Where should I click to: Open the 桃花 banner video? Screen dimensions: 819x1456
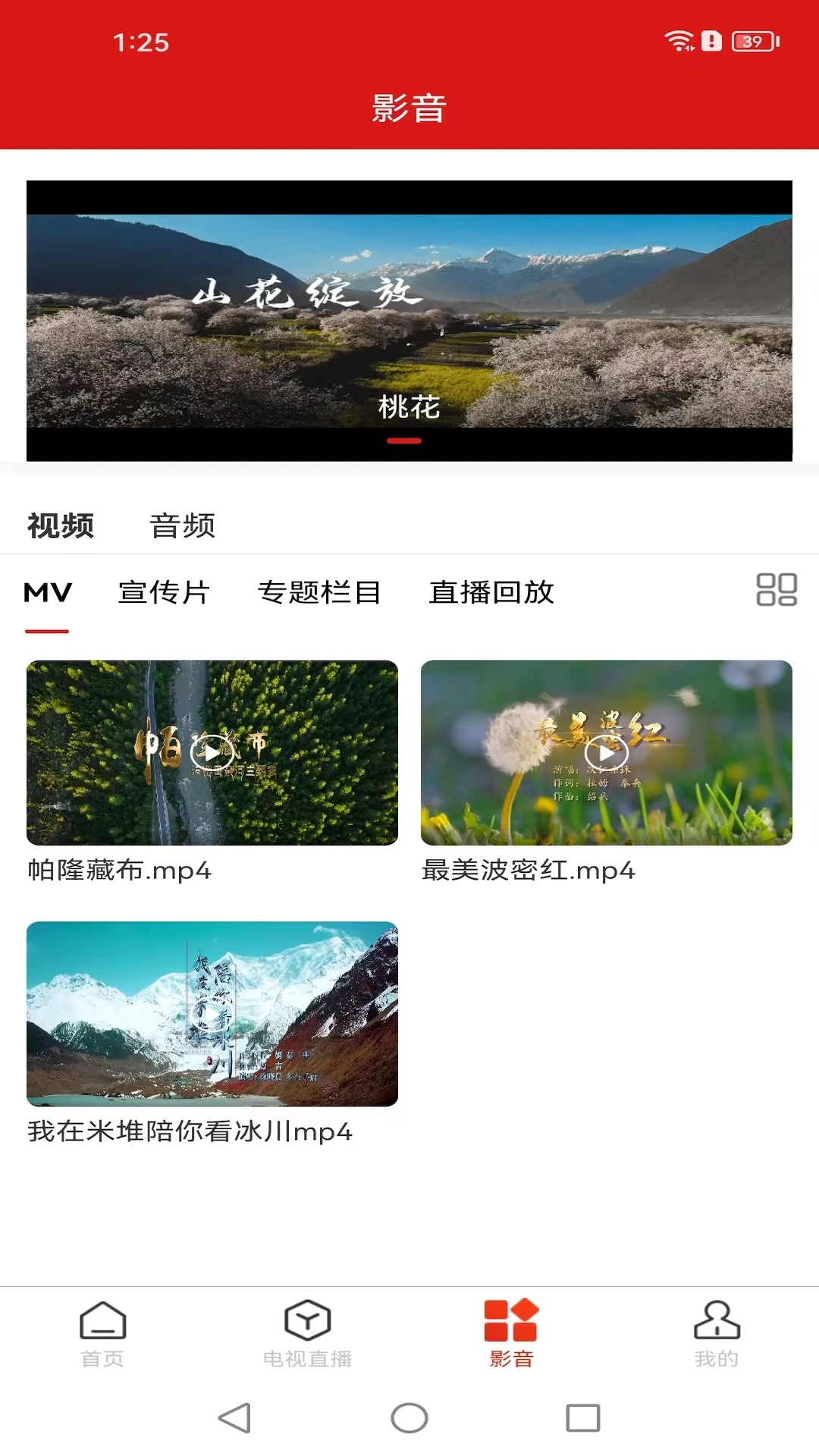pos(409,318)
